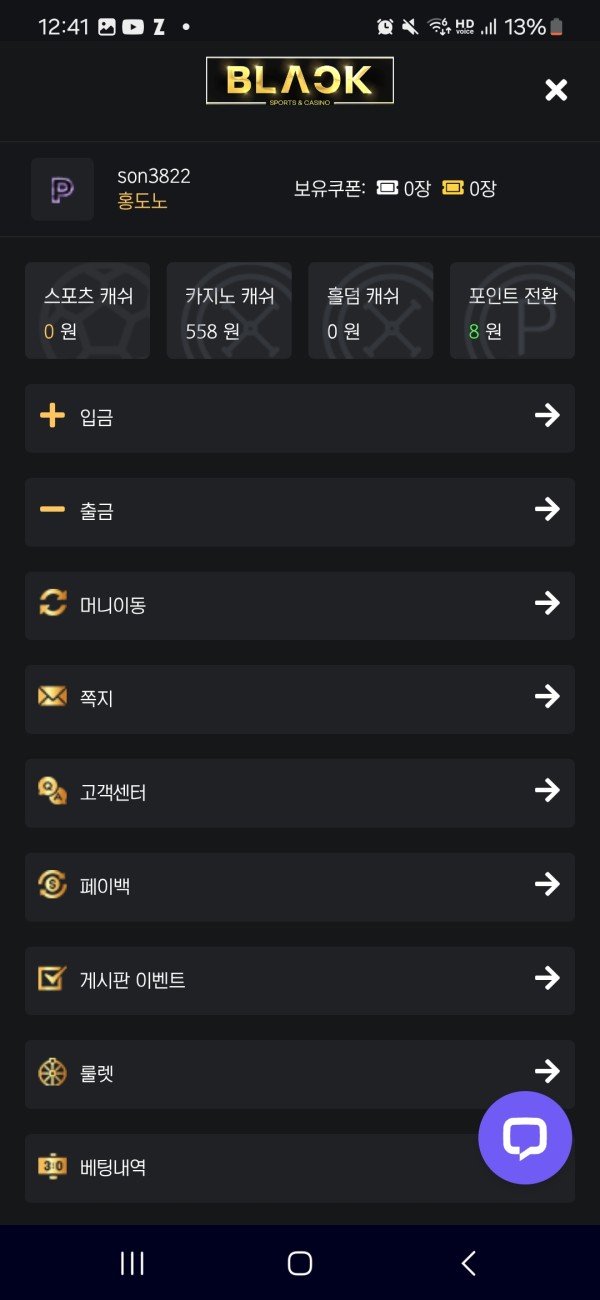Close the menu with the X icon
600x1300 pixels.
pyautogui.click(x=556, y=90)
